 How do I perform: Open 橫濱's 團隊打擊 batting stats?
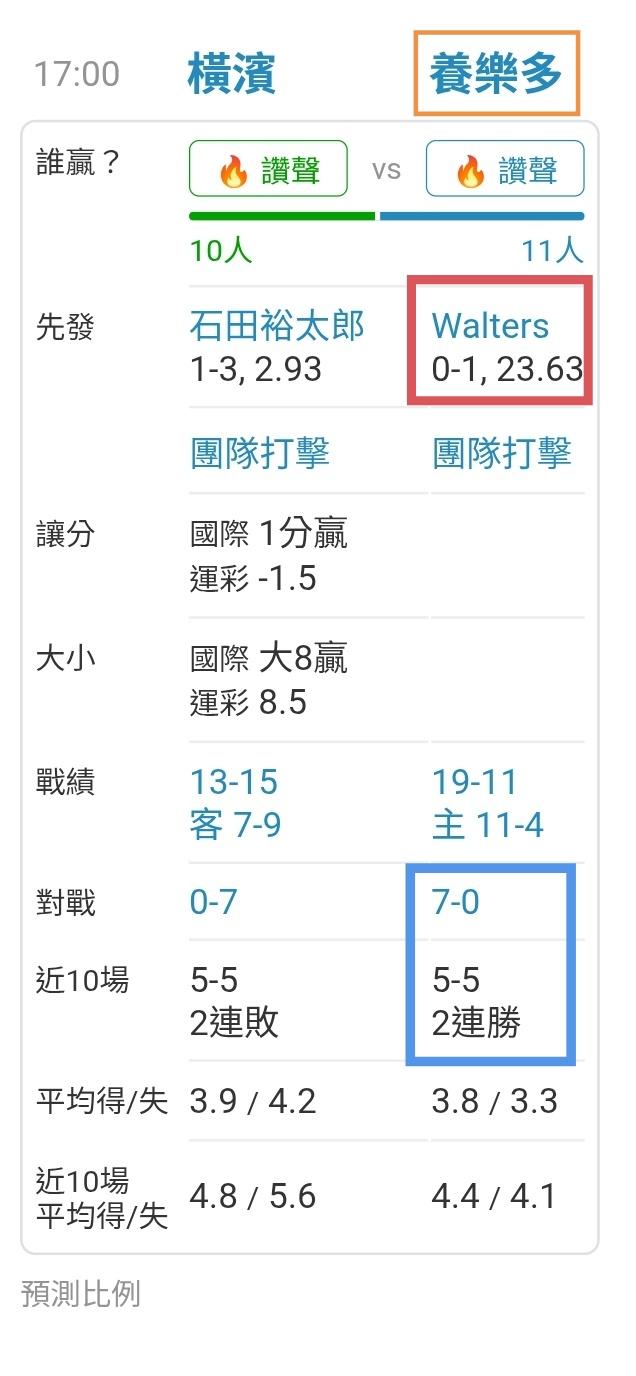coord(260,453)
